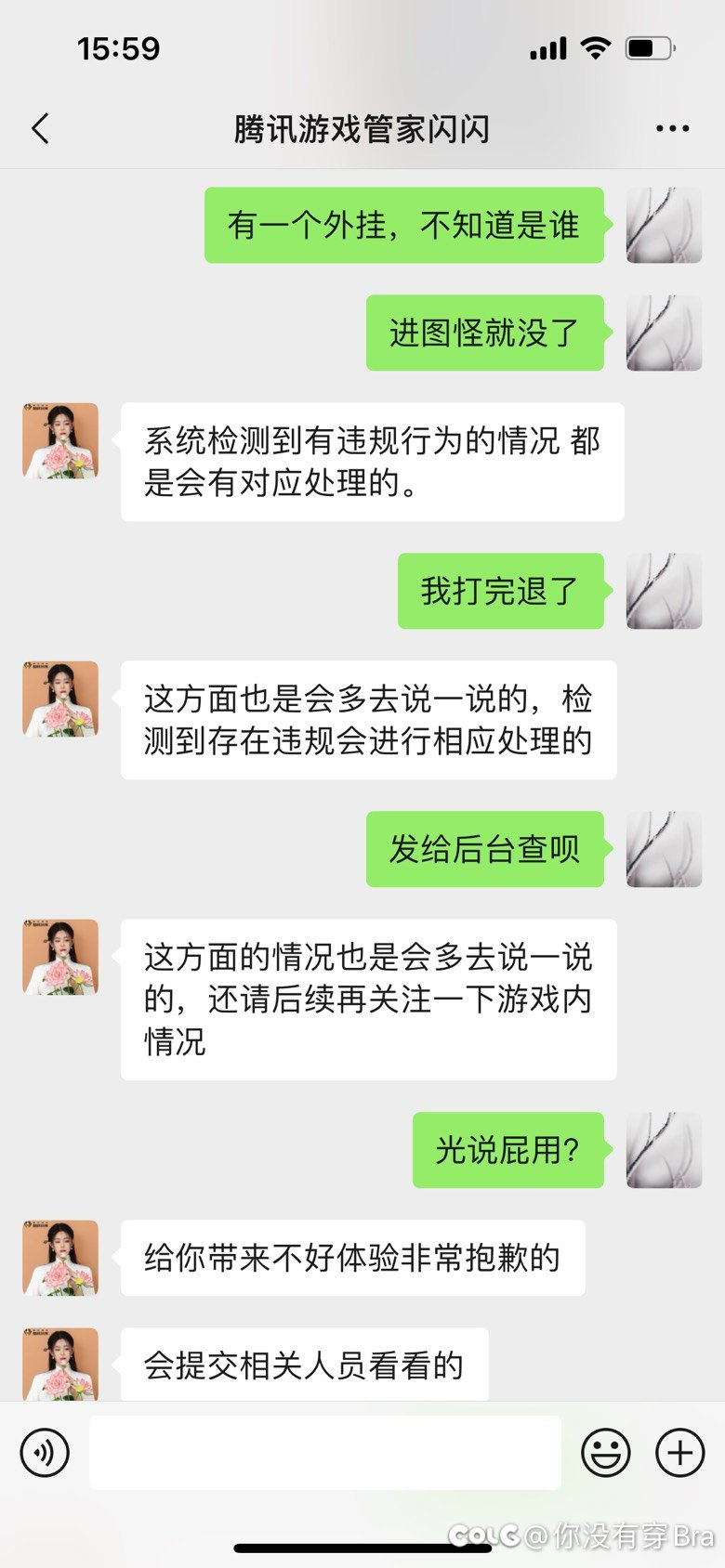The image size is (725, 1568).
Task: Tap my avatar beside 光说屁用? message
Action: (x=664, y=1150)
